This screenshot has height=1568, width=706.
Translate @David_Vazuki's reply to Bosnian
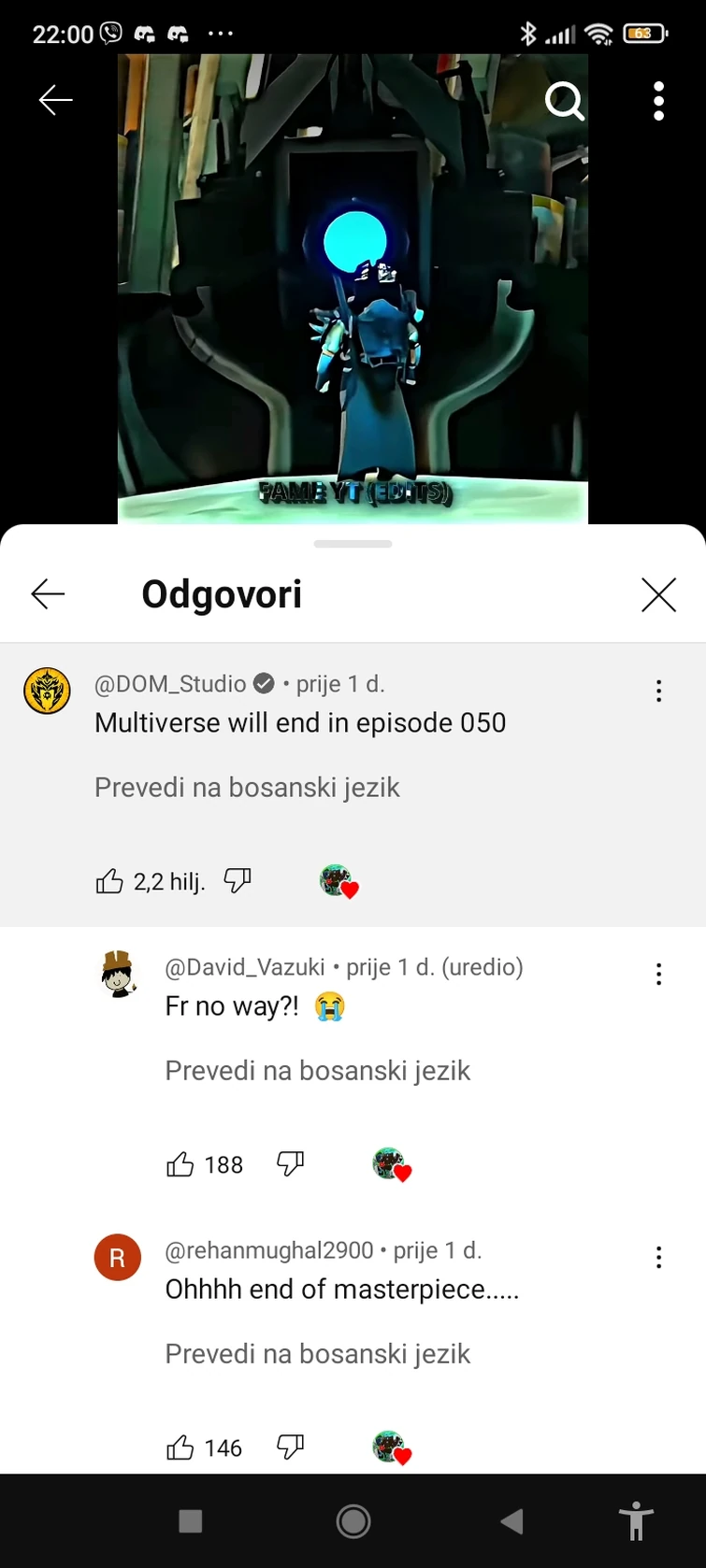click(x=318, y=1071)
